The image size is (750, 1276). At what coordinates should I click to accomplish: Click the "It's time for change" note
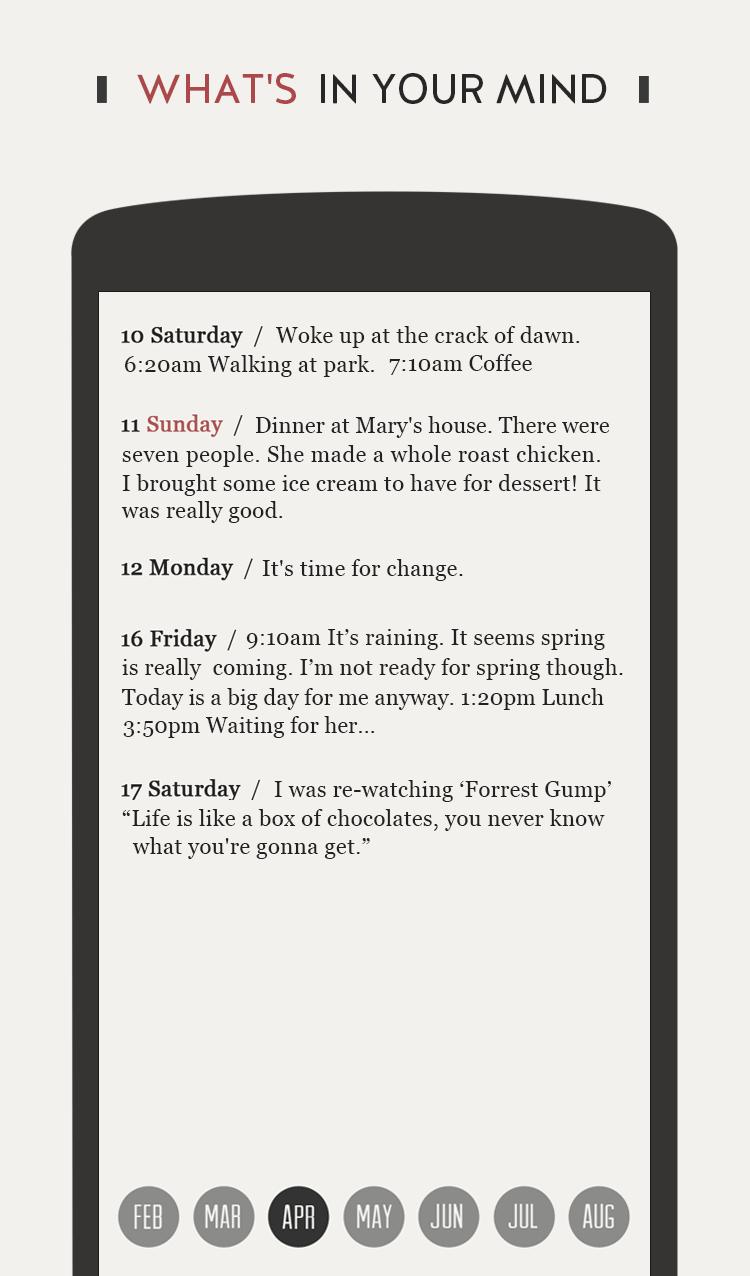coord(362,568)
